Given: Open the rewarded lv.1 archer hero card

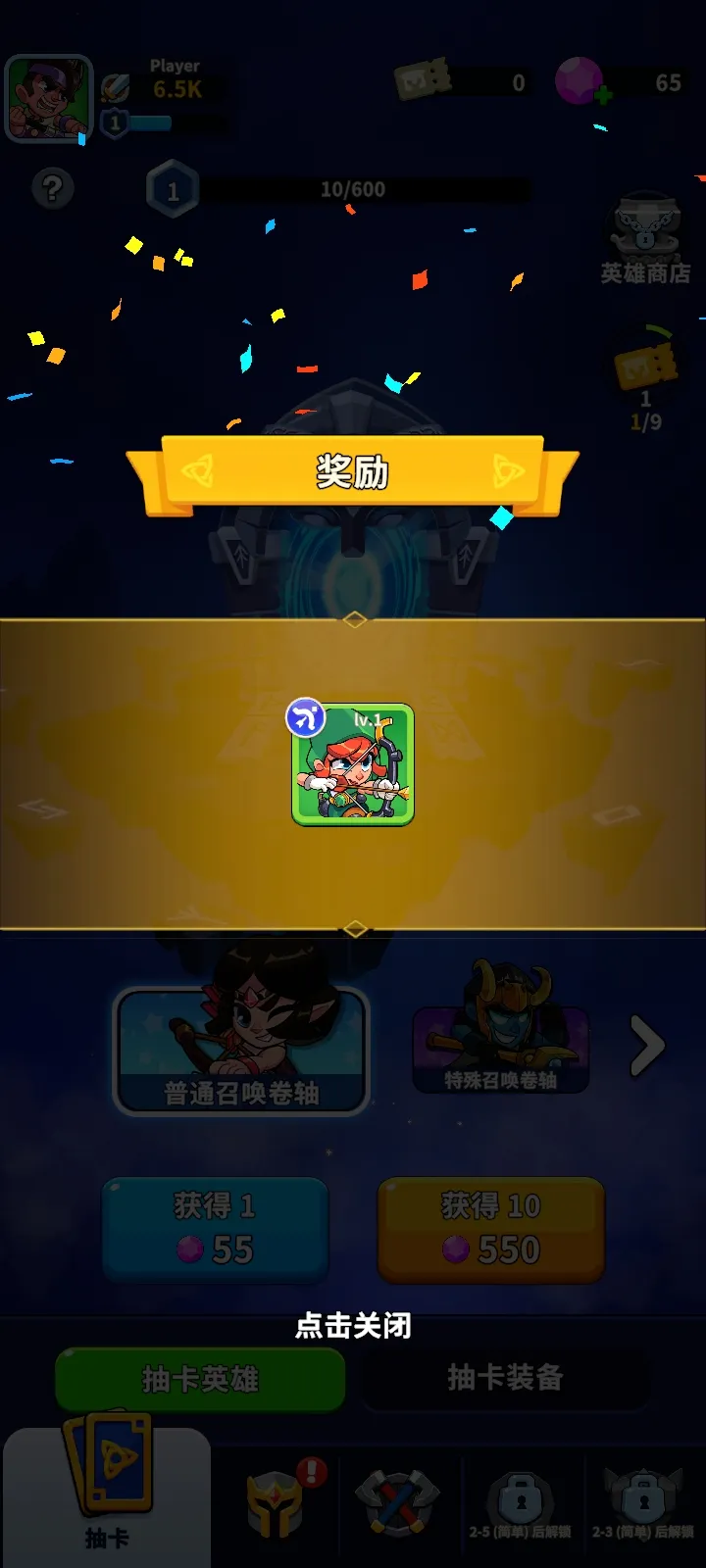Looking at the screenshot, I should click(353, 764).
